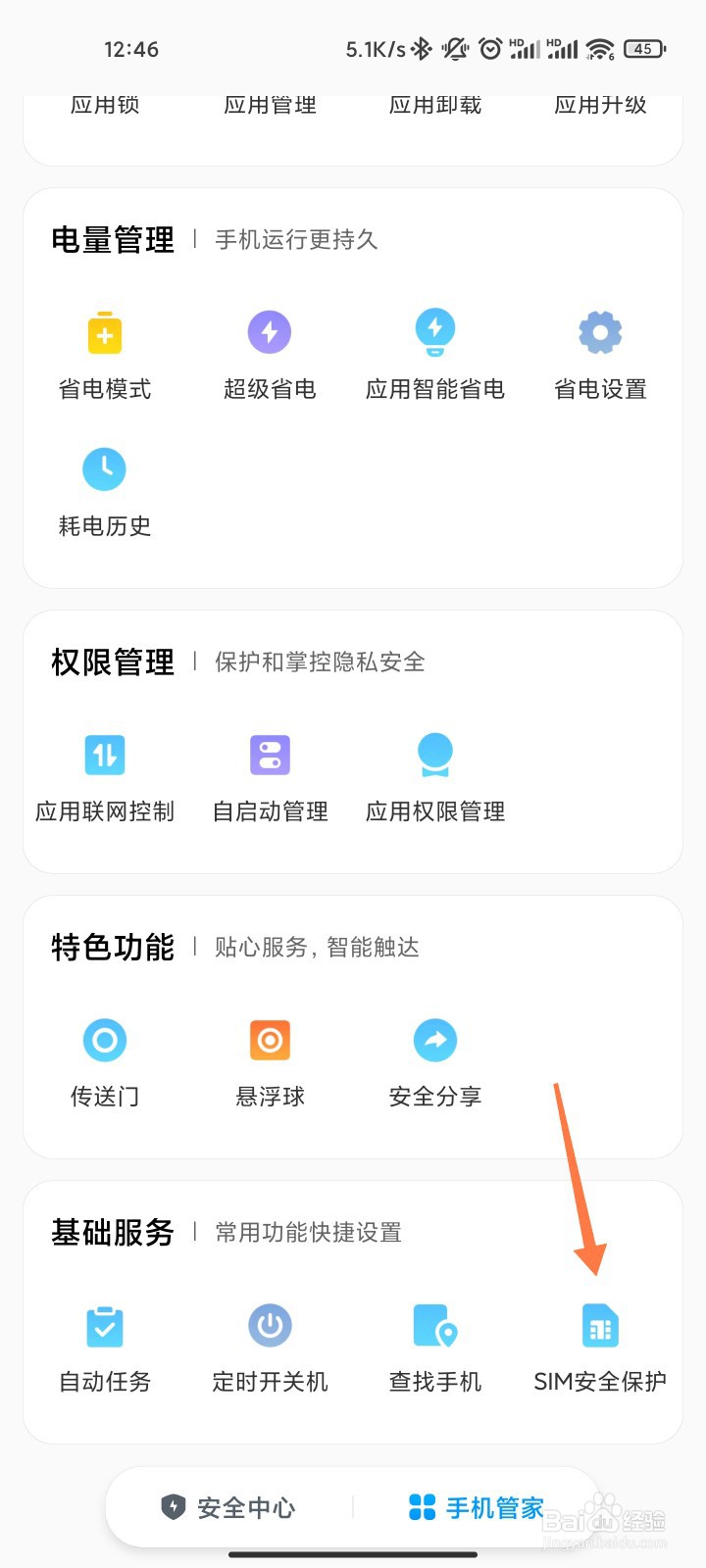706x1568 pixels.
Task: View 耗电历史 battery history
Action: 105,494
